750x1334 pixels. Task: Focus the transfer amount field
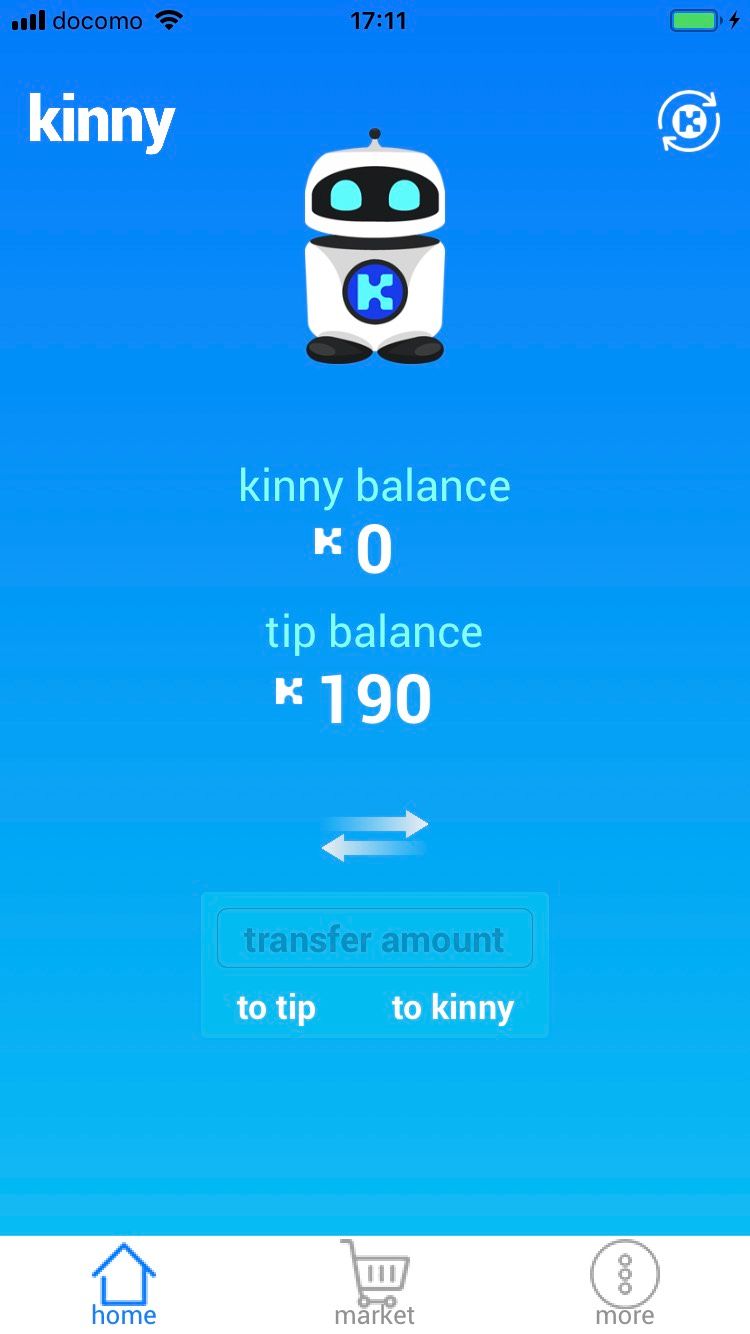[374, 939]
